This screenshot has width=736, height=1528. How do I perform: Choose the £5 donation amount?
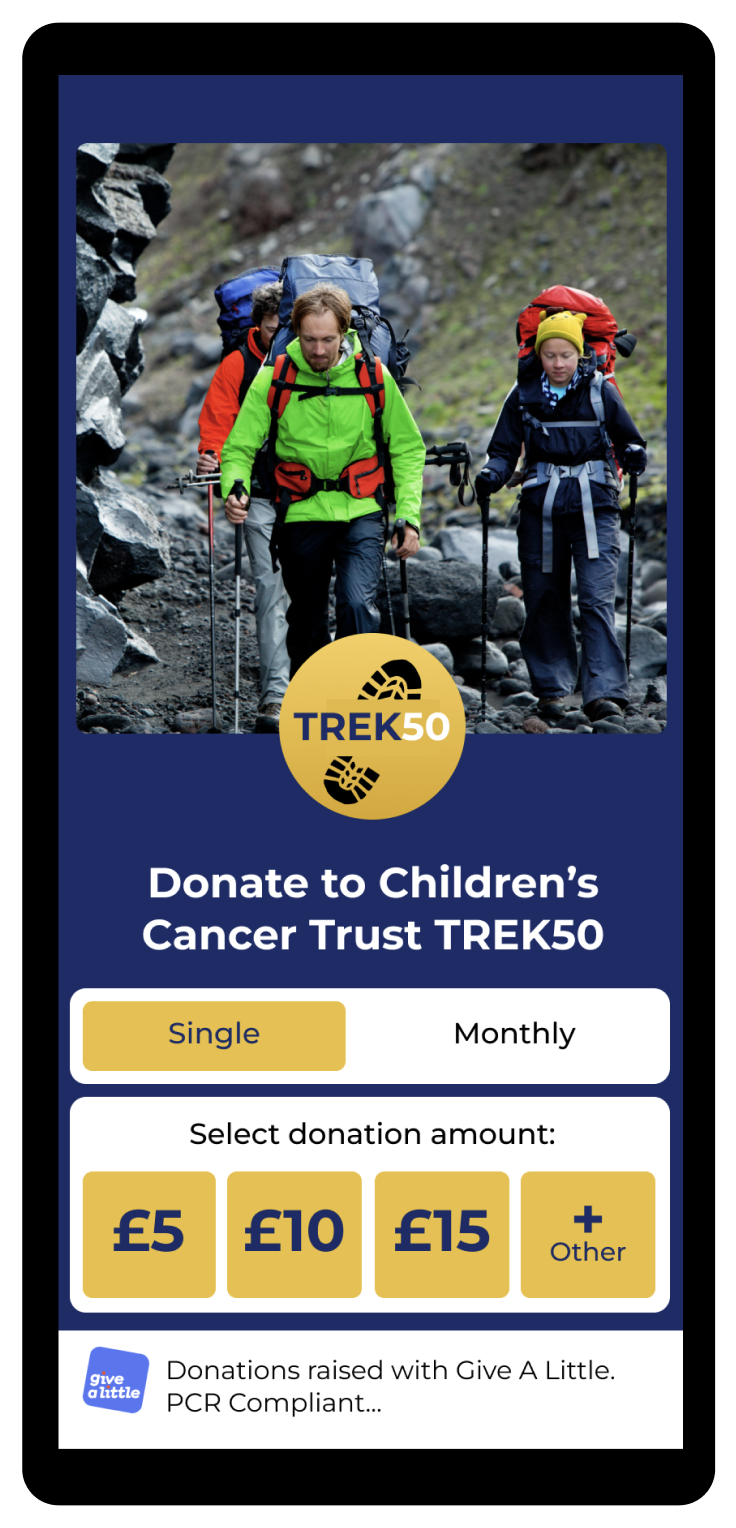(149, 1234)
